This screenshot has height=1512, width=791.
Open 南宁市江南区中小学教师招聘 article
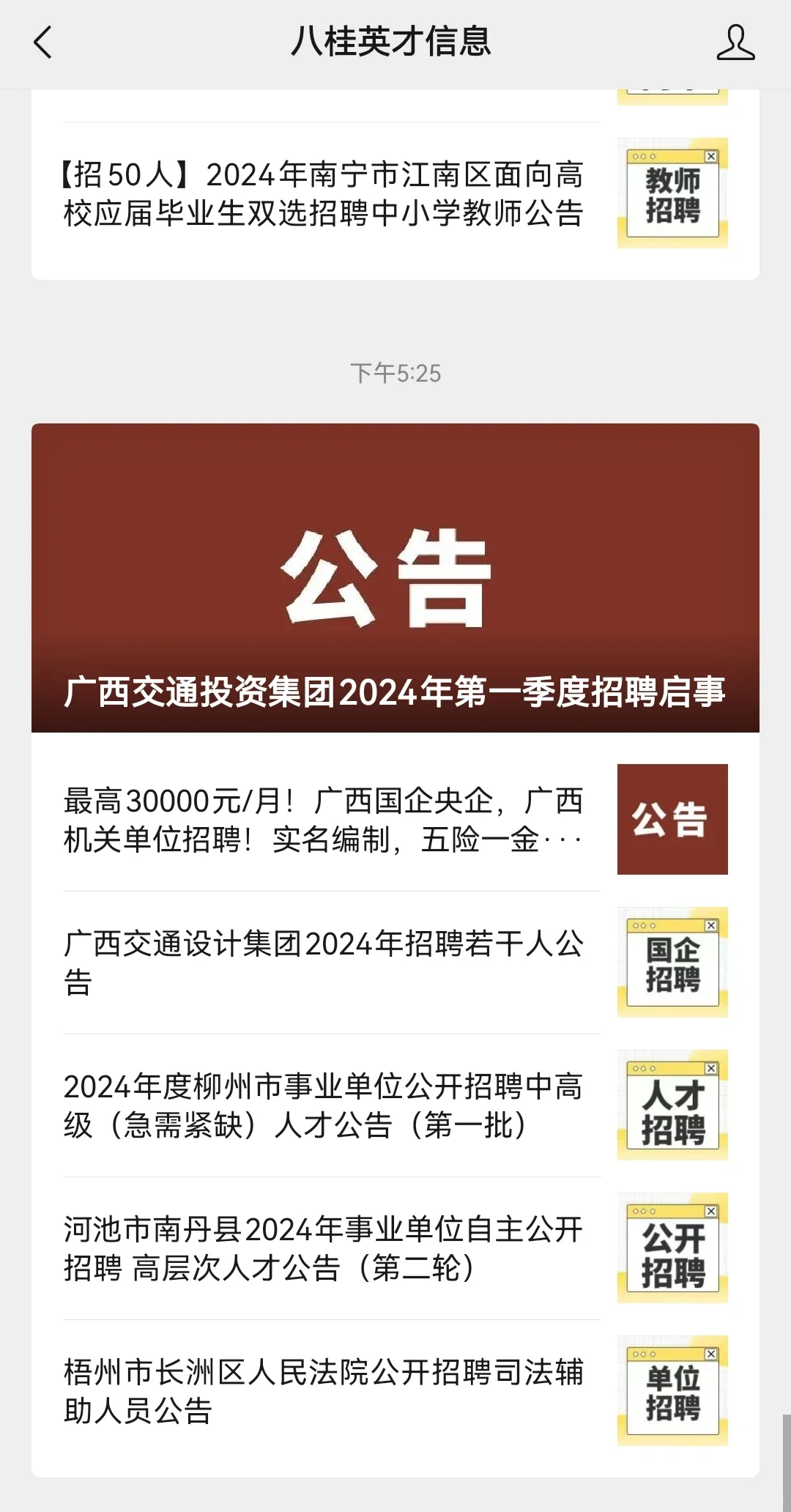click(395, 194)
